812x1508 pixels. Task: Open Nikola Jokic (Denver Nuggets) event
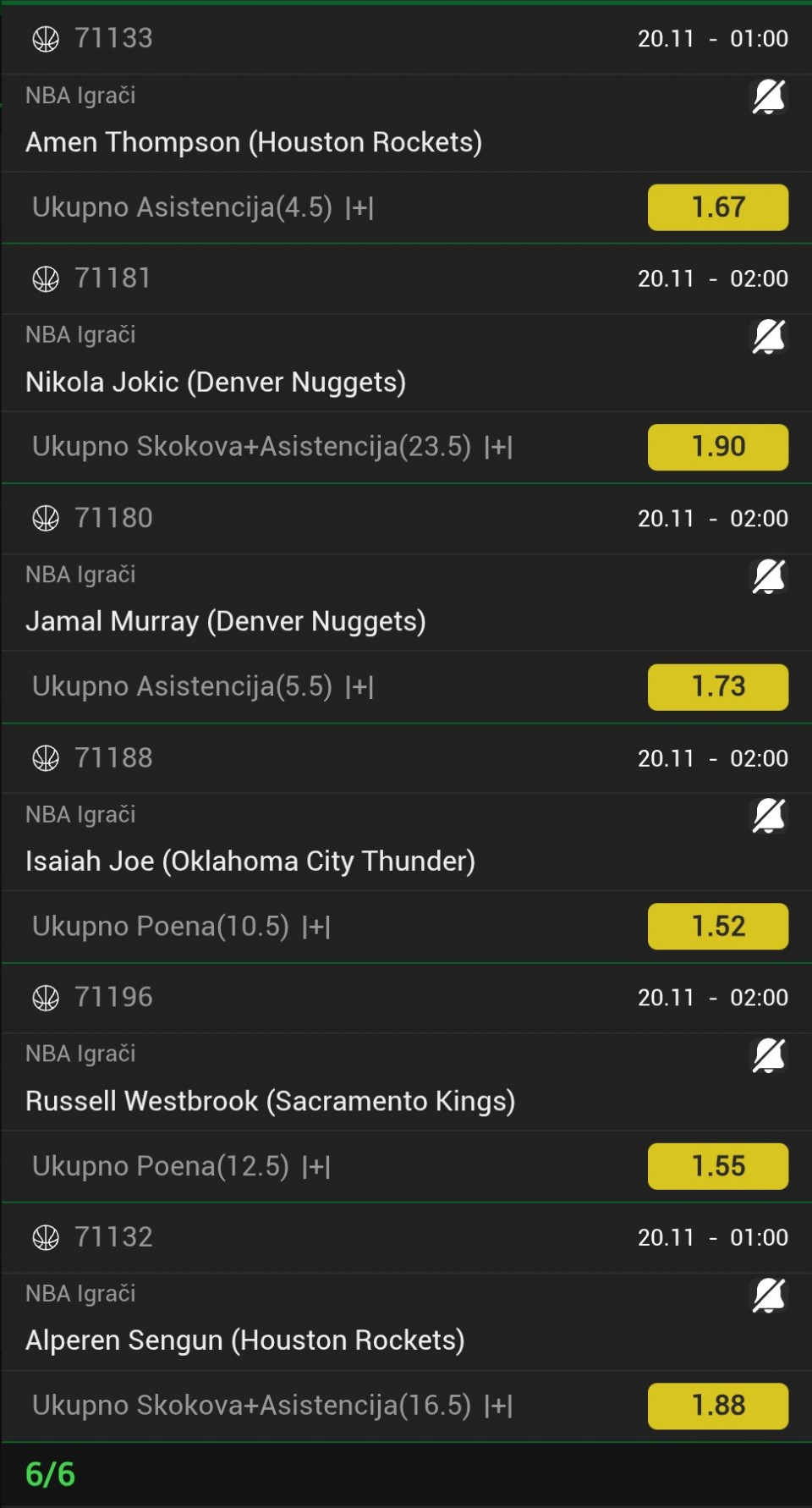pyautogui.click(x=216, y=383)
